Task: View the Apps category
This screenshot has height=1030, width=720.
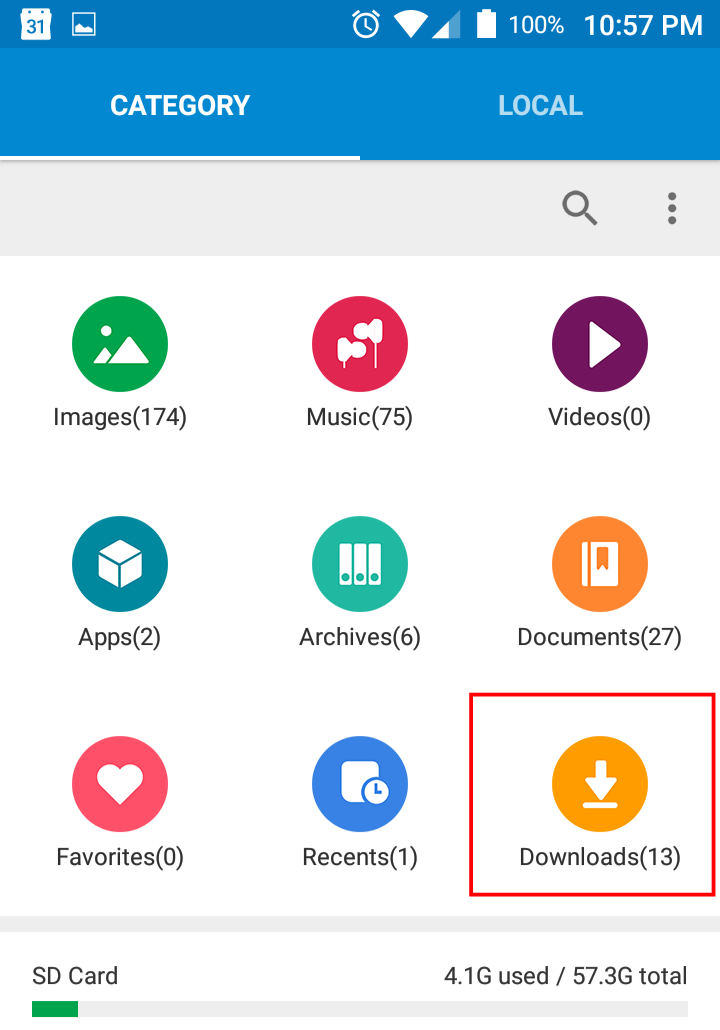Action: point(120,565)
